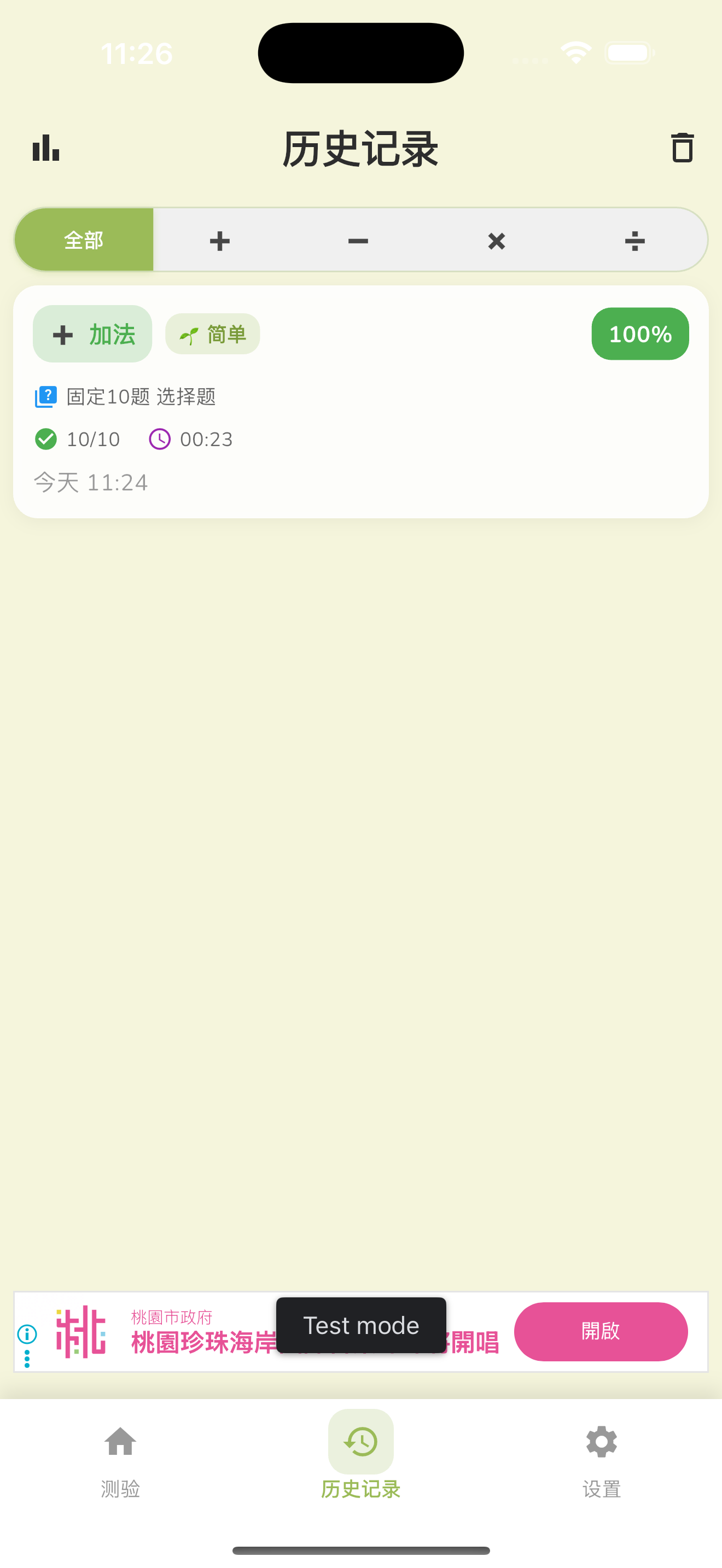
Task: Tap the trash icon to clear history
Action: 682,148
